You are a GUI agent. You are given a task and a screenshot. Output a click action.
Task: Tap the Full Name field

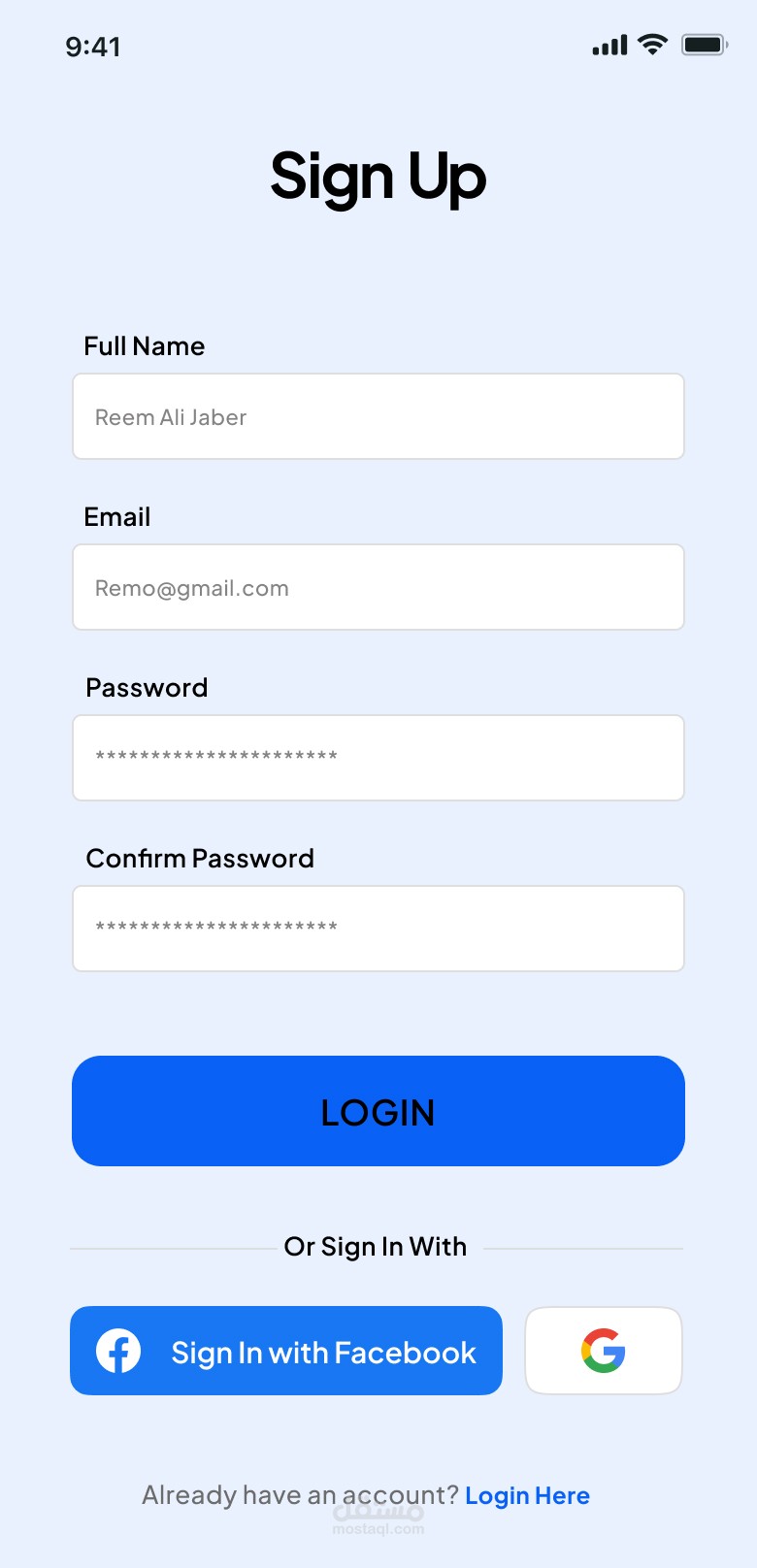click(x=378, y=416)
